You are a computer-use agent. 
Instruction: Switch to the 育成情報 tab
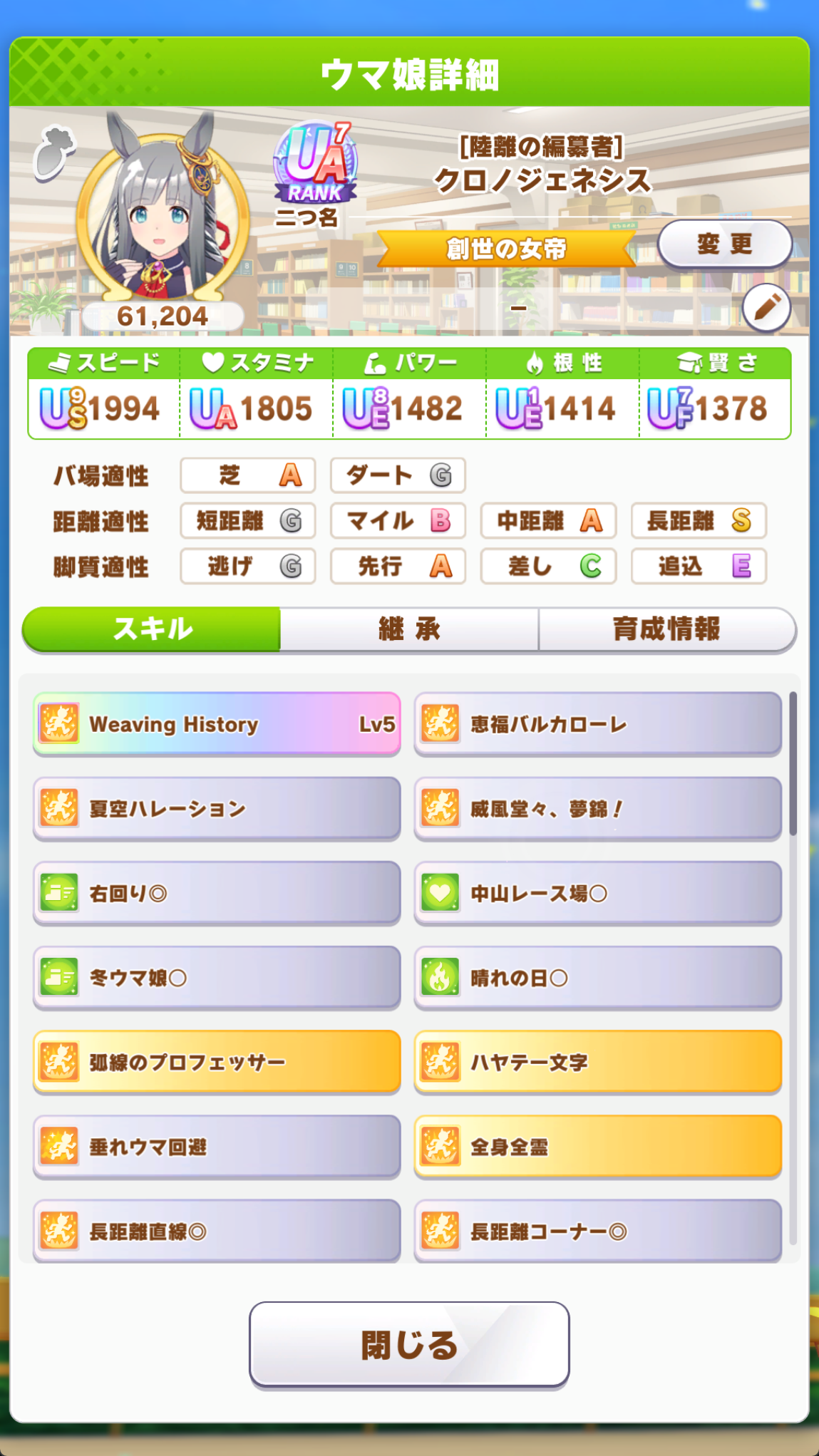(x=666, y=629)
